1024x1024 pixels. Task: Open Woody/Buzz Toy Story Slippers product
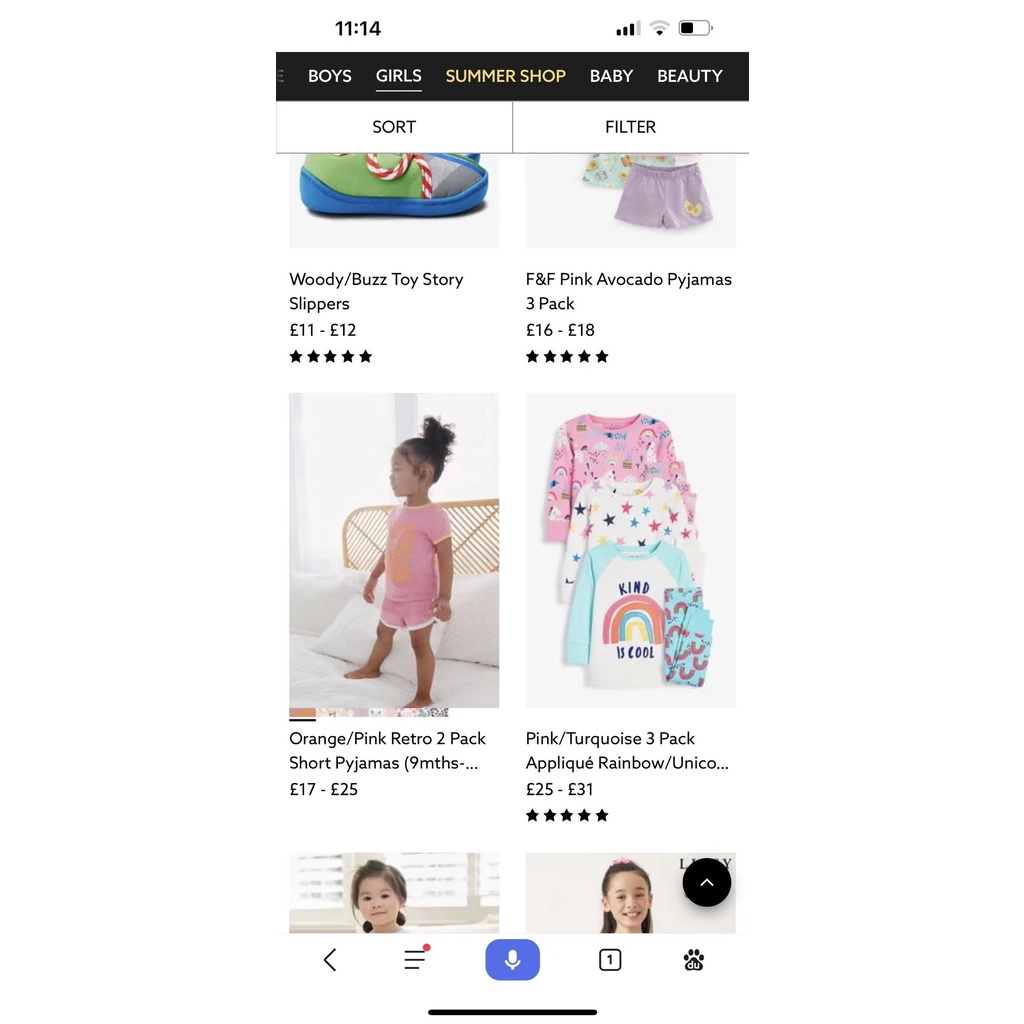coord(376,291)
